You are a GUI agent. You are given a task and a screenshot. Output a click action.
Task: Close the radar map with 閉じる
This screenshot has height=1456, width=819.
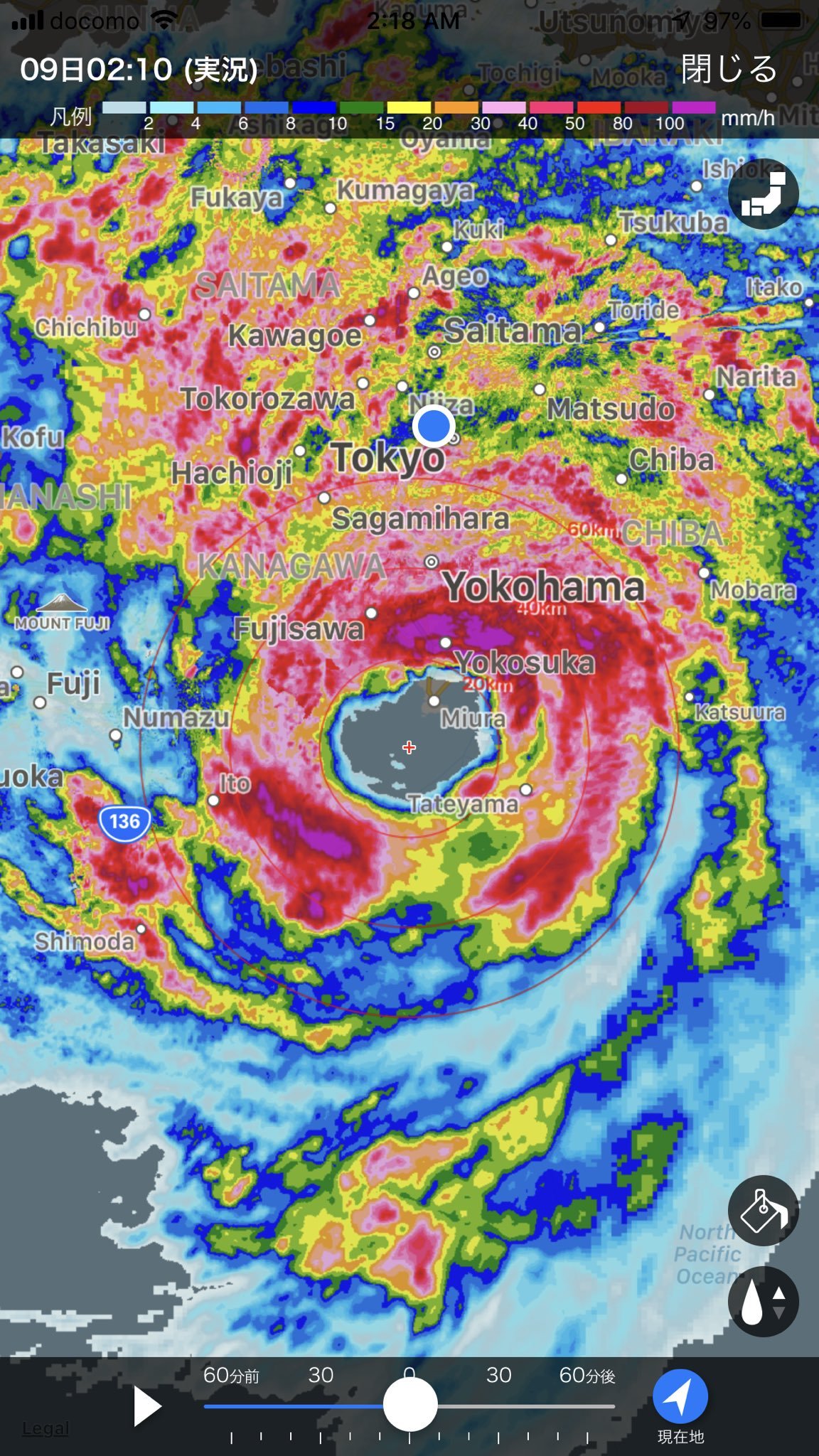point(729,70)
